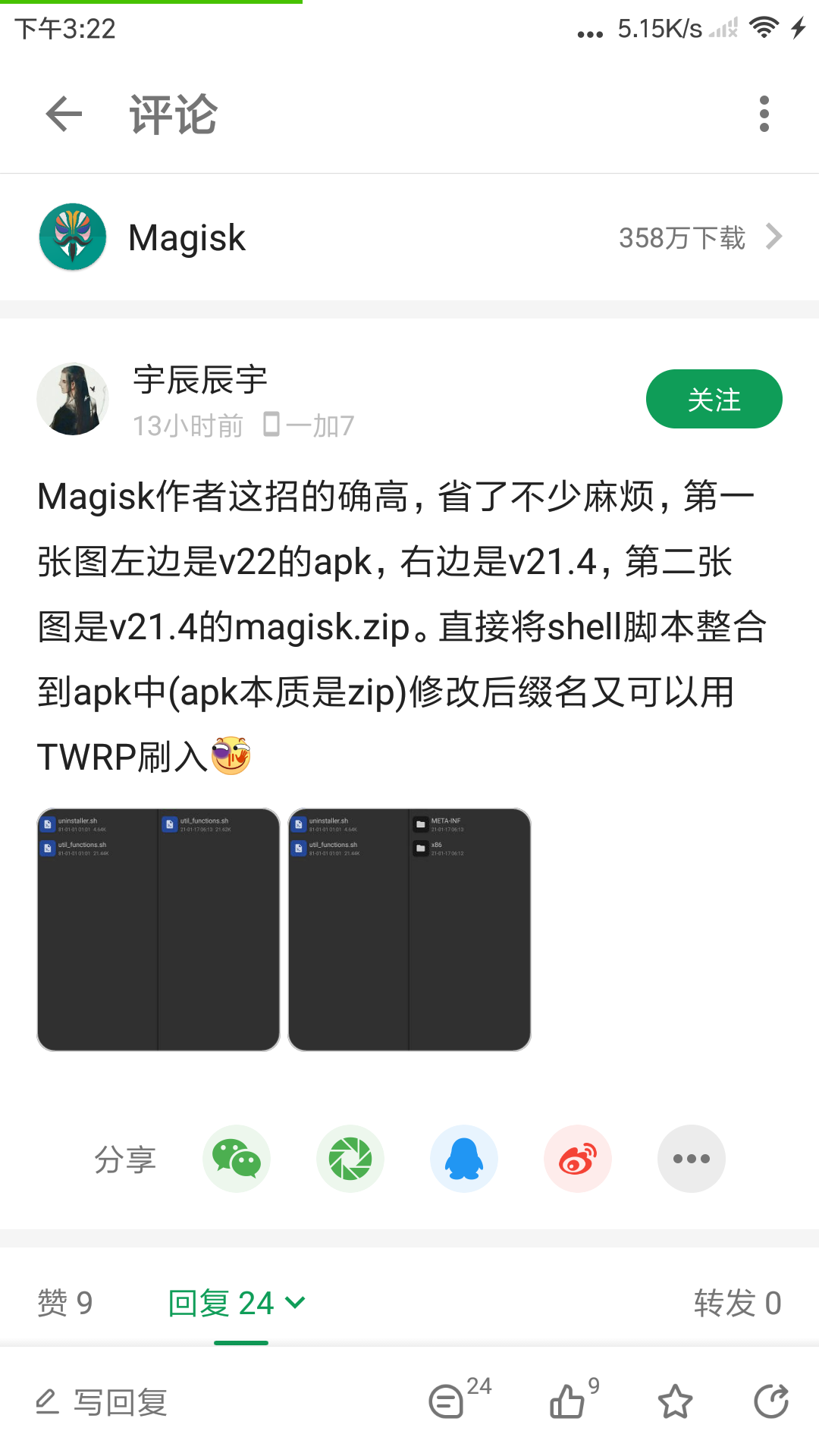Repost this comment using the forward icon
819x1456 pixels.
pyautogui.click(x=771, y=1401)
